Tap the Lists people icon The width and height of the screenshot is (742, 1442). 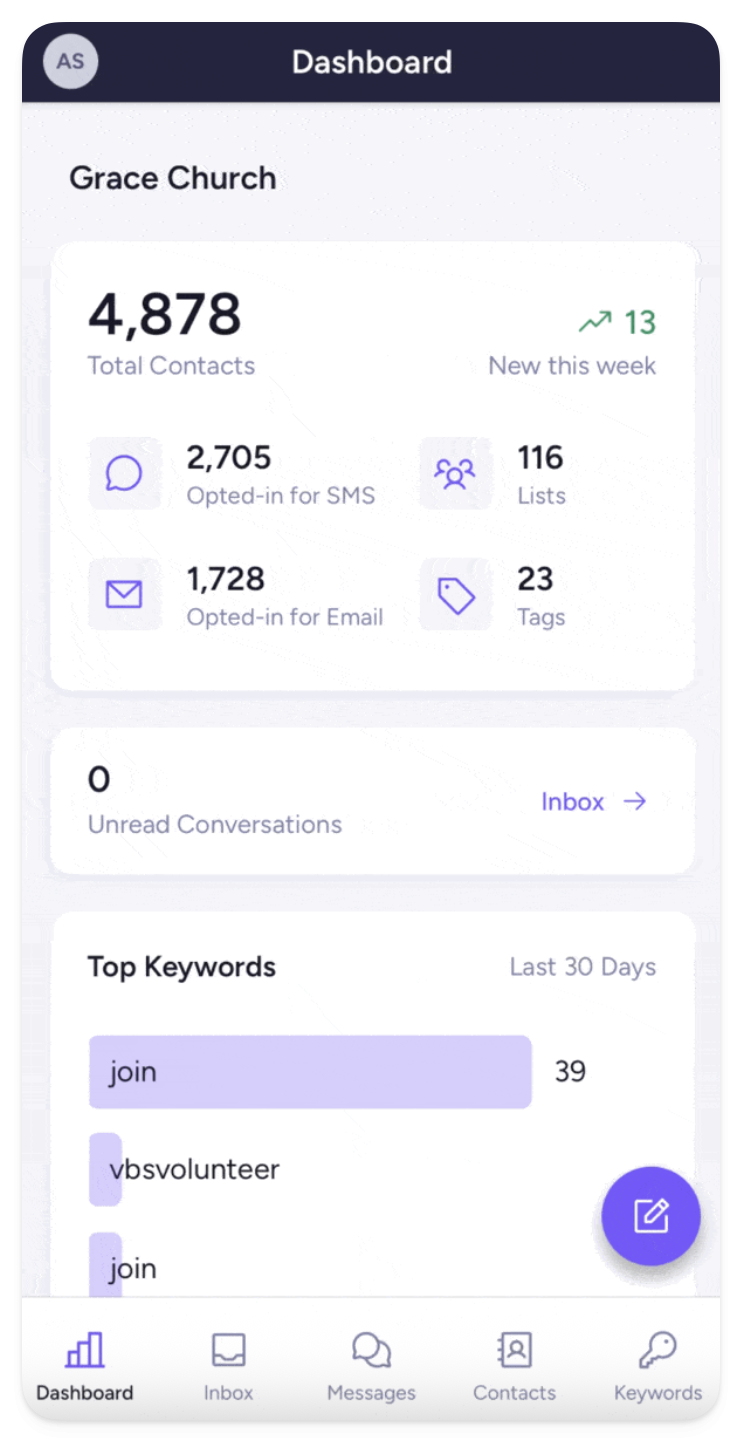(455, 473)
